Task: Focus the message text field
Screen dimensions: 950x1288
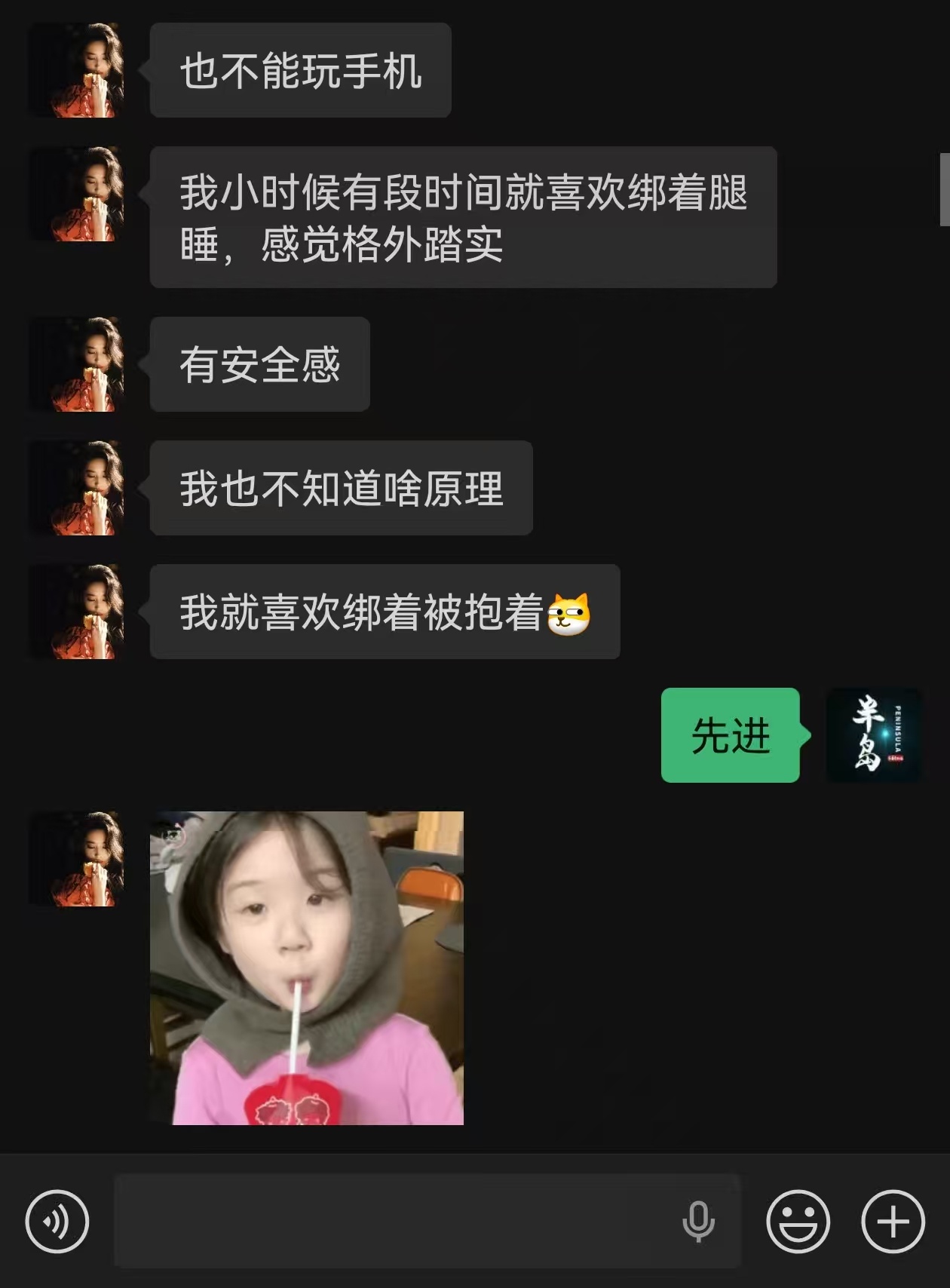Action: click(392, 1222)
